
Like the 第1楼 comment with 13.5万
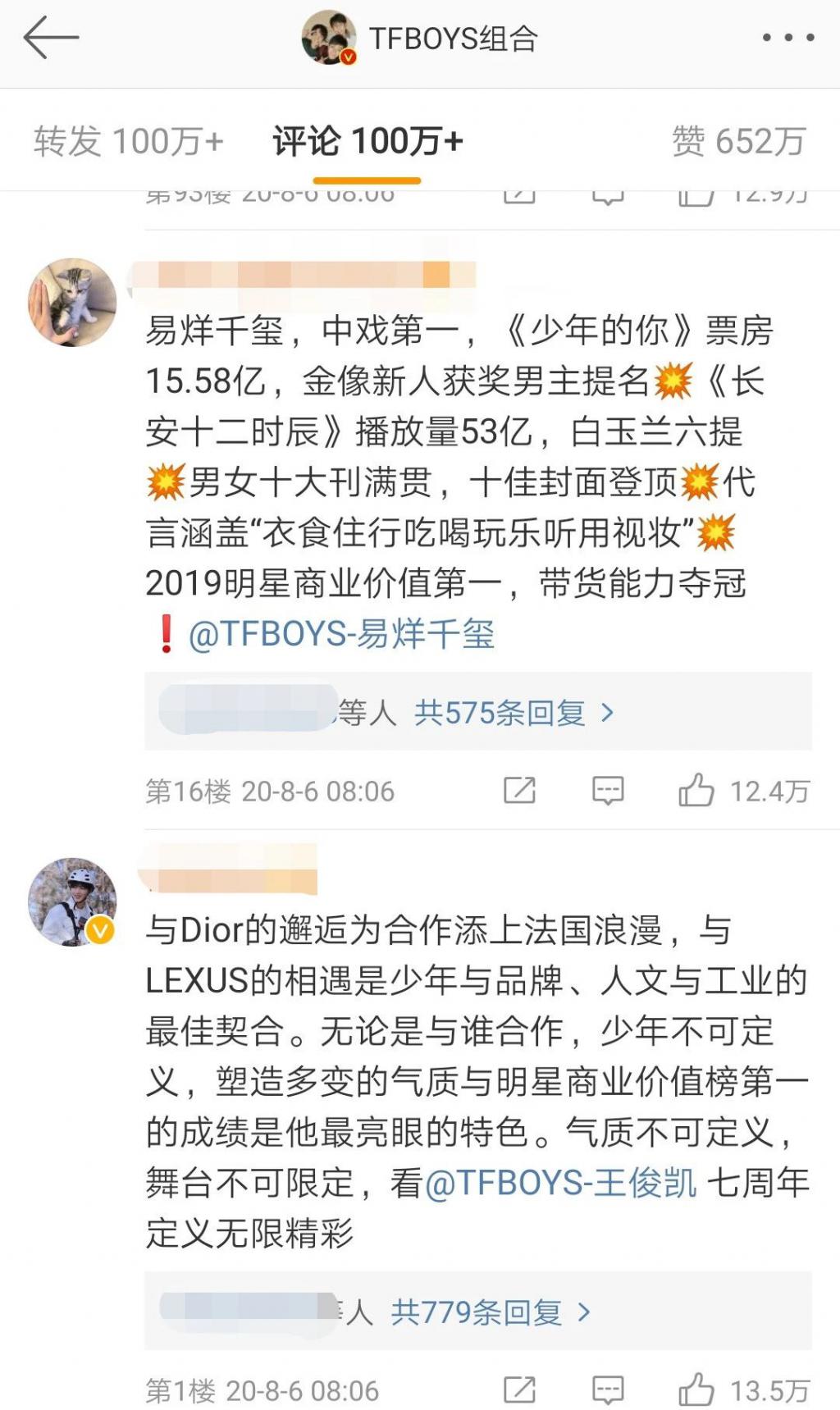point(696,1390)
